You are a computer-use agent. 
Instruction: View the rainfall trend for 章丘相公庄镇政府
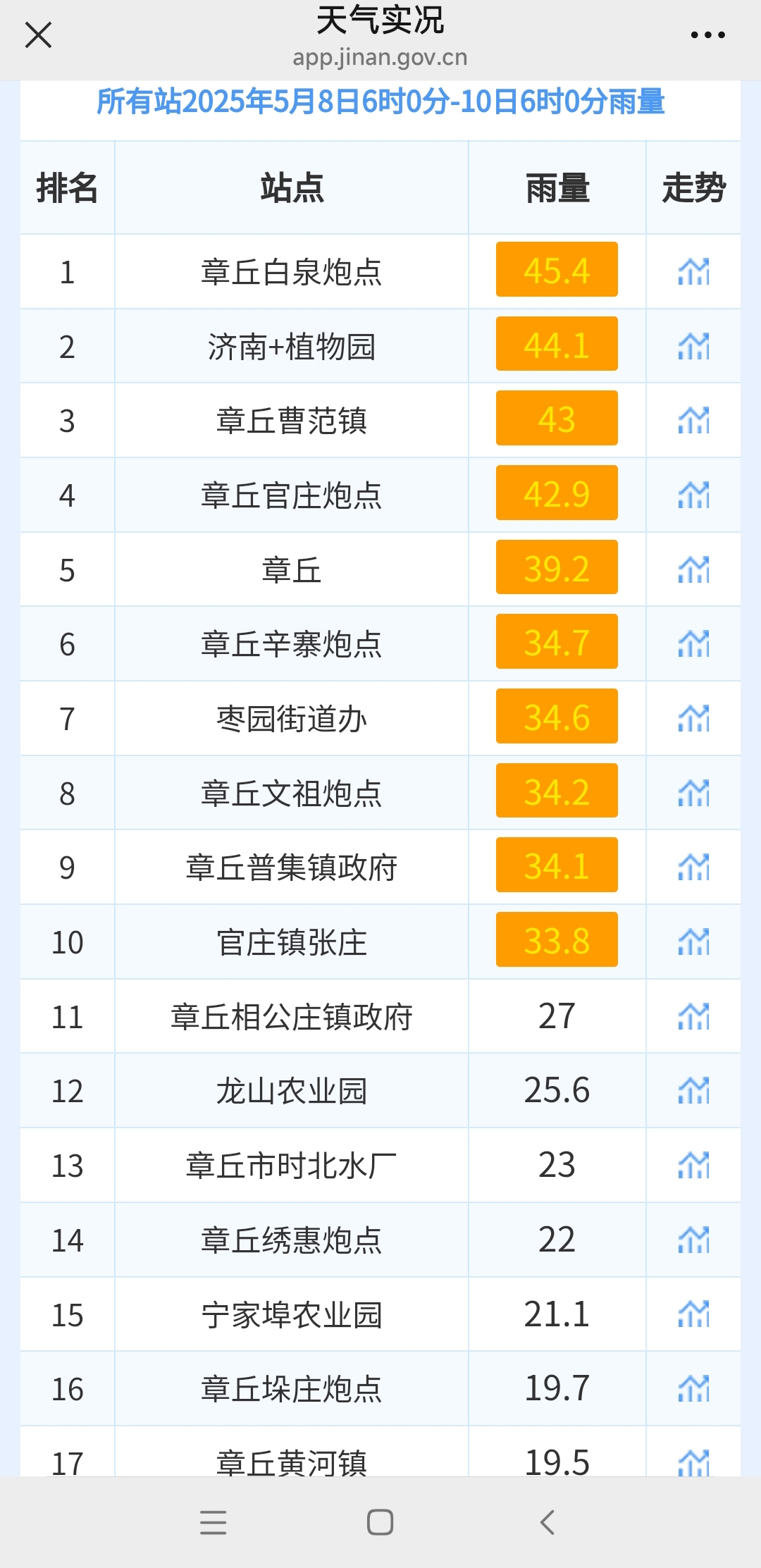(x=693, y=1016)
